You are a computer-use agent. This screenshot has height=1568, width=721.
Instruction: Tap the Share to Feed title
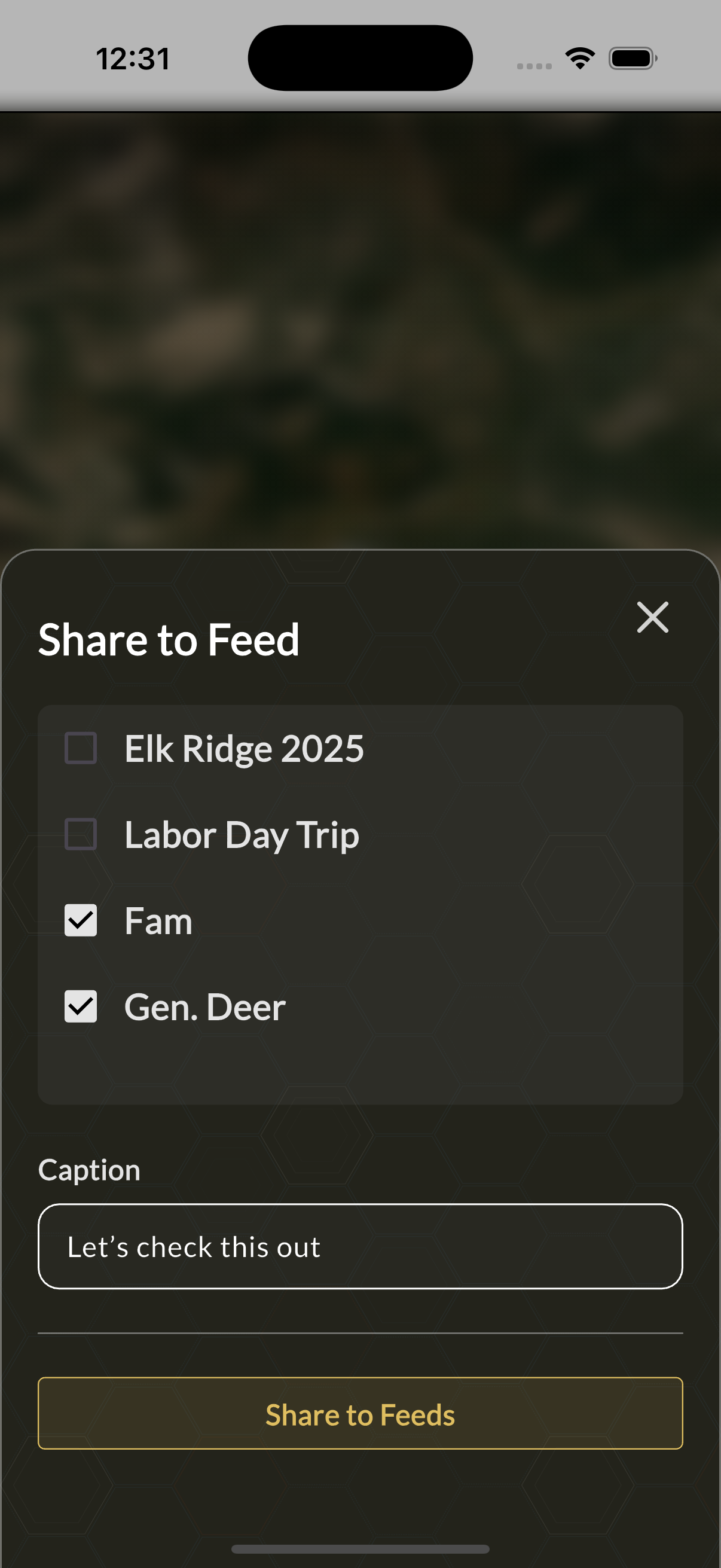(x=169, y=639)
